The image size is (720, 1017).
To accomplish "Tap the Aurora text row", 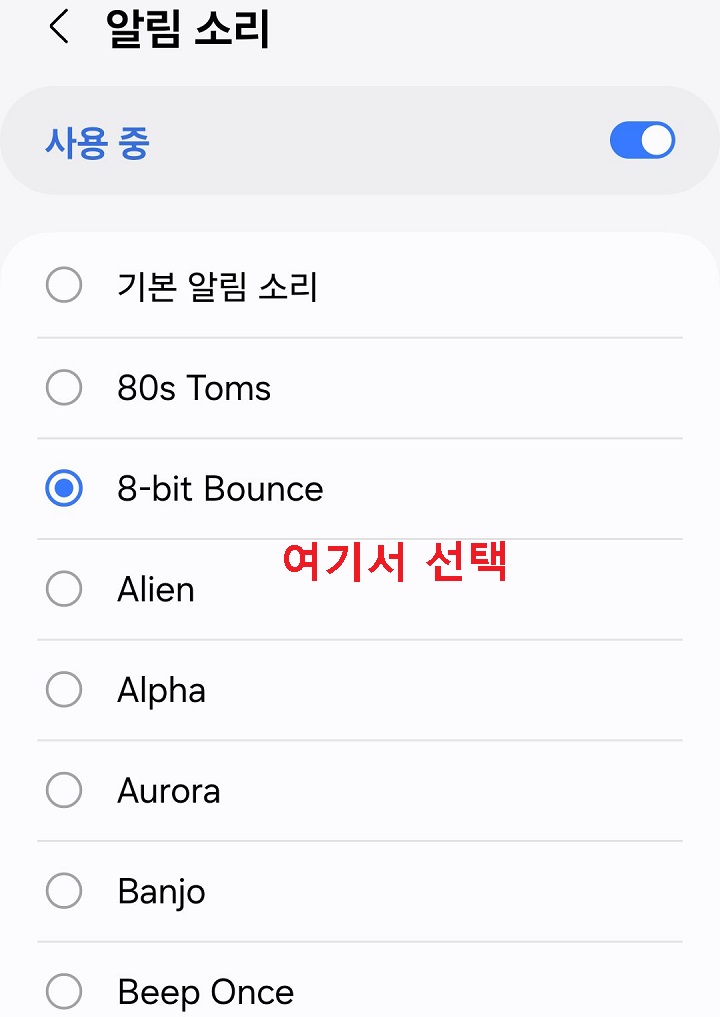I will (168, 790).
